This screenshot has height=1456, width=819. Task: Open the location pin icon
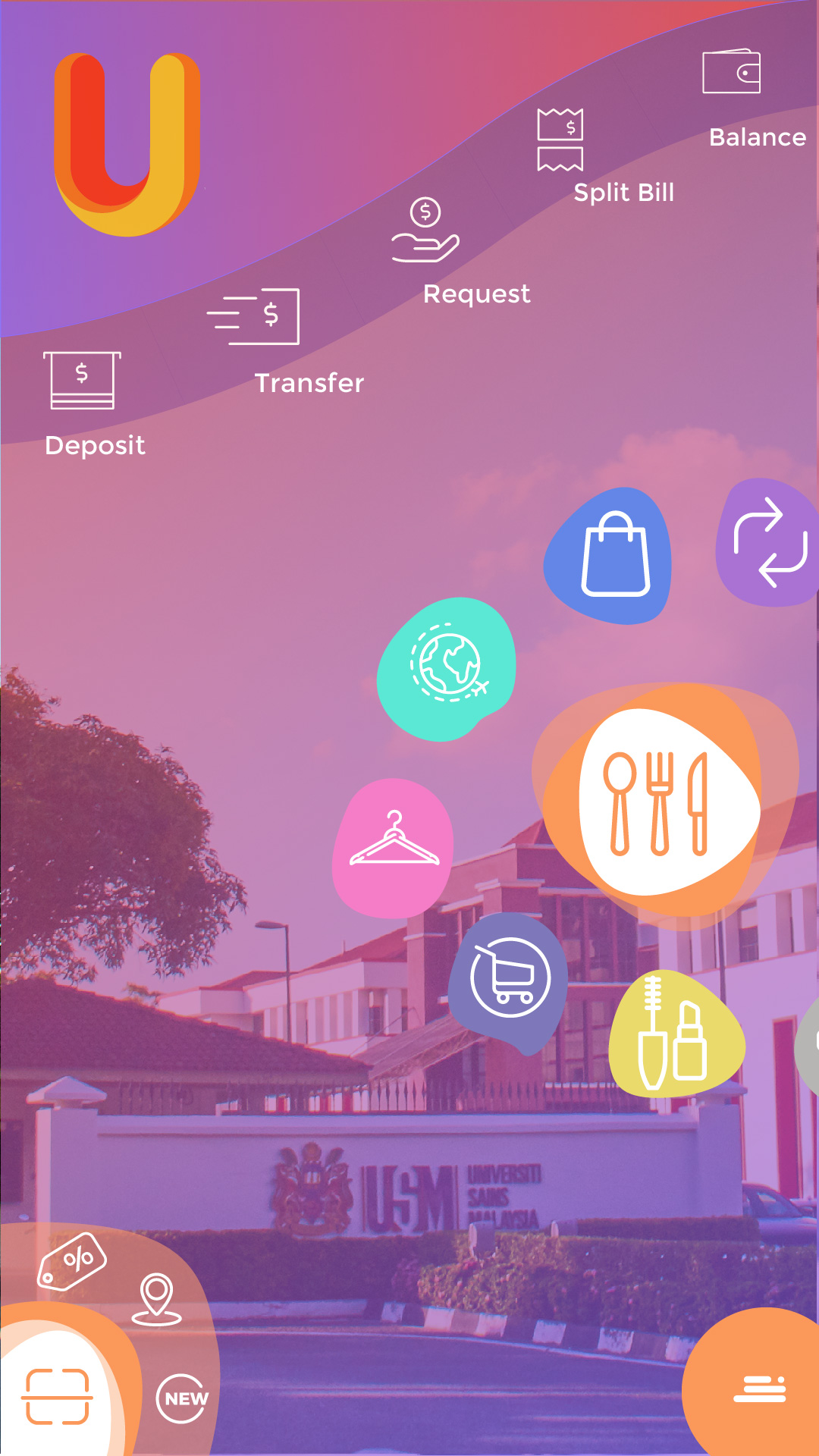pyautogui.click(x=157, y=1300)
